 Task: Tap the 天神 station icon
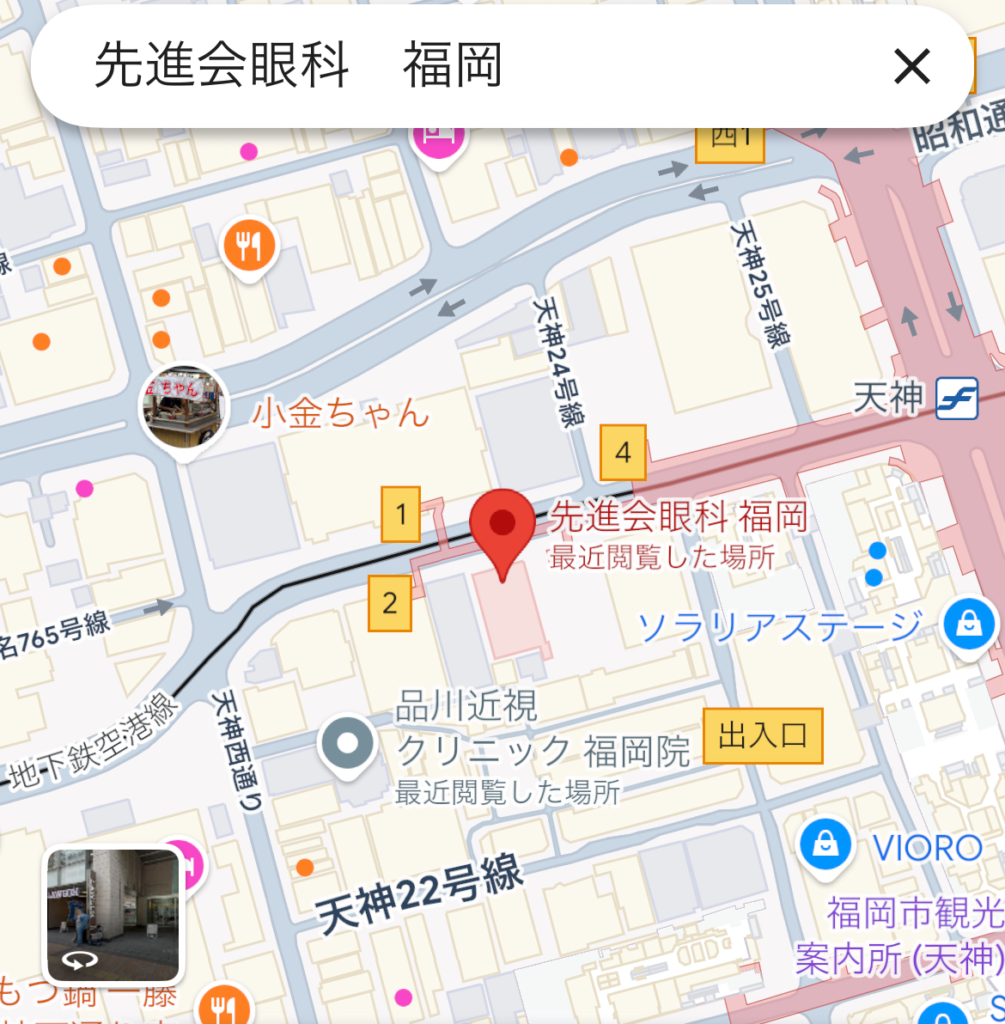(x=957, y=400)
